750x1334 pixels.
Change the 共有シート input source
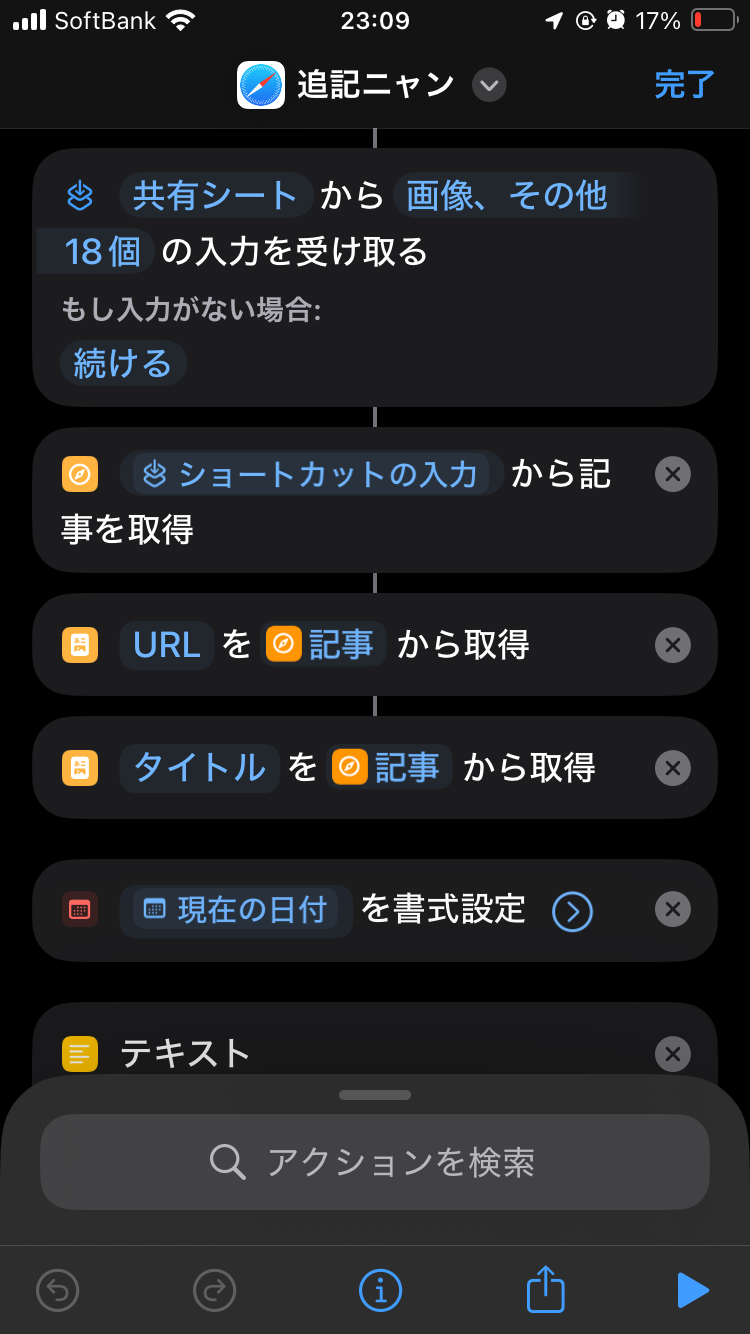click(x=216, y=196)
